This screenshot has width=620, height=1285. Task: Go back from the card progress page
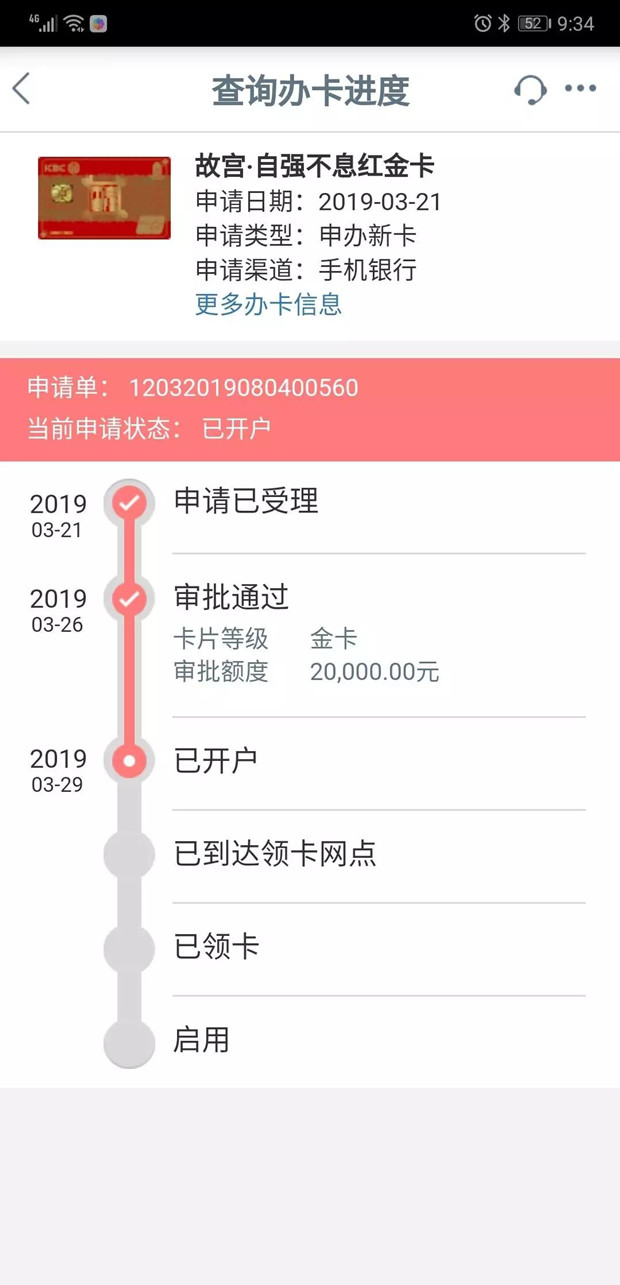[x=22, y=89]
